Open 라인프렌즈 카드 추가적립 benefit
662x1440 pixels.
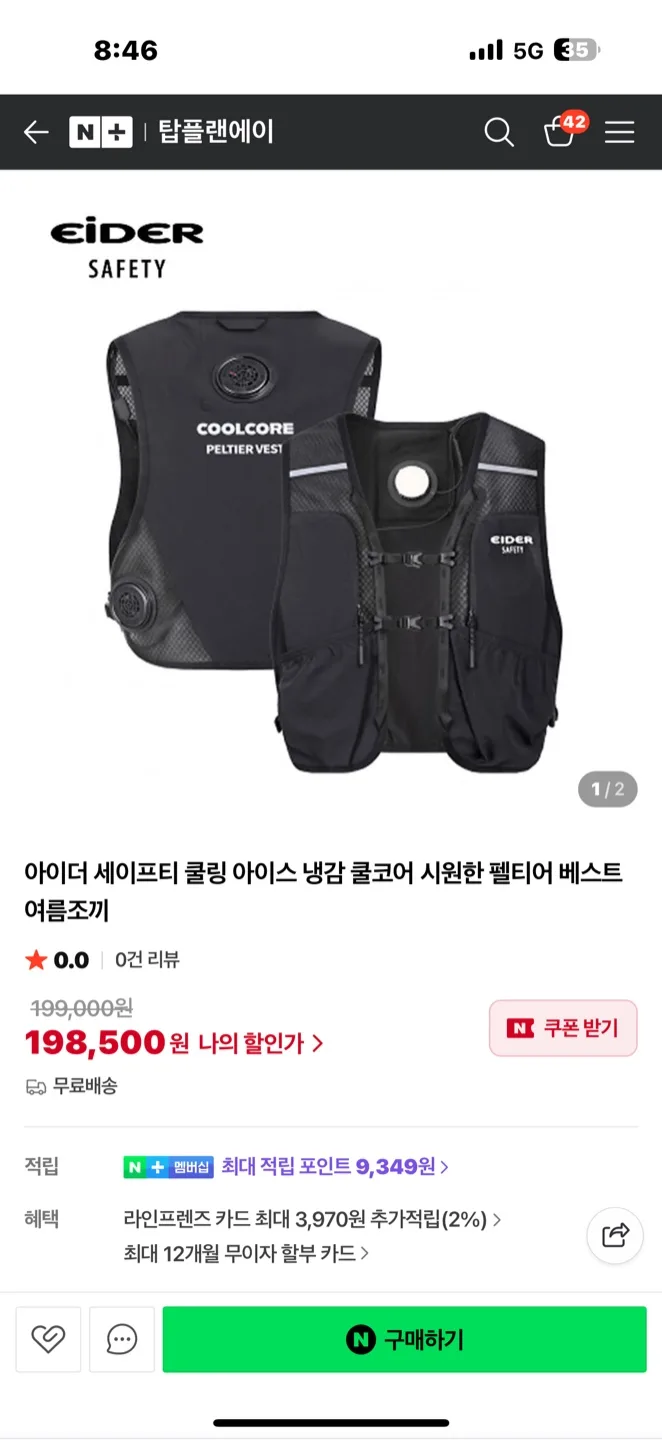pyautogui.click(x=311, y=1220)
